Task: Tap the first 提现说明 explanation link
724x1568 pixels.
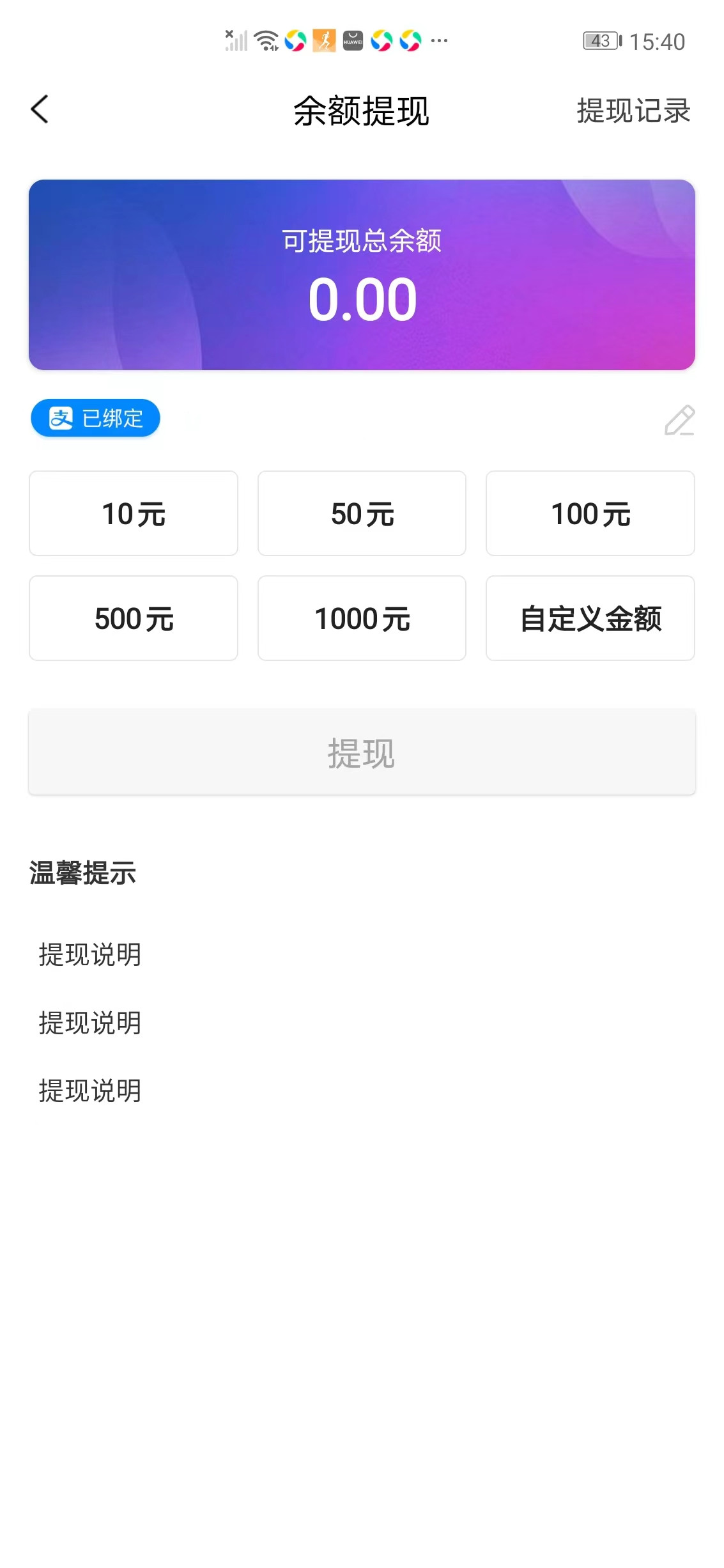Action: tap(89, 956)
